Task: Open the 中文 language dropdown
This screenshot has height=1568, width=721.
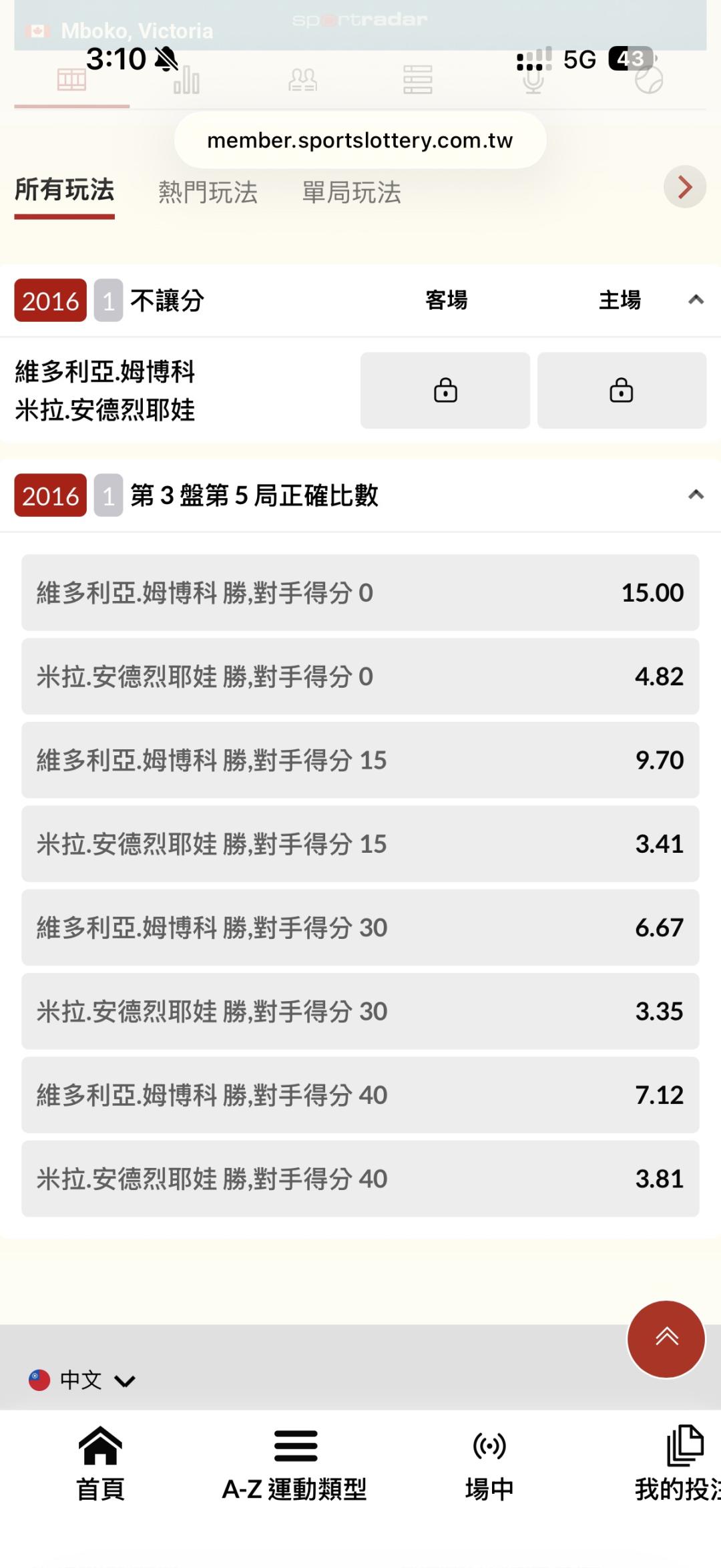Action: point(82,1380)
